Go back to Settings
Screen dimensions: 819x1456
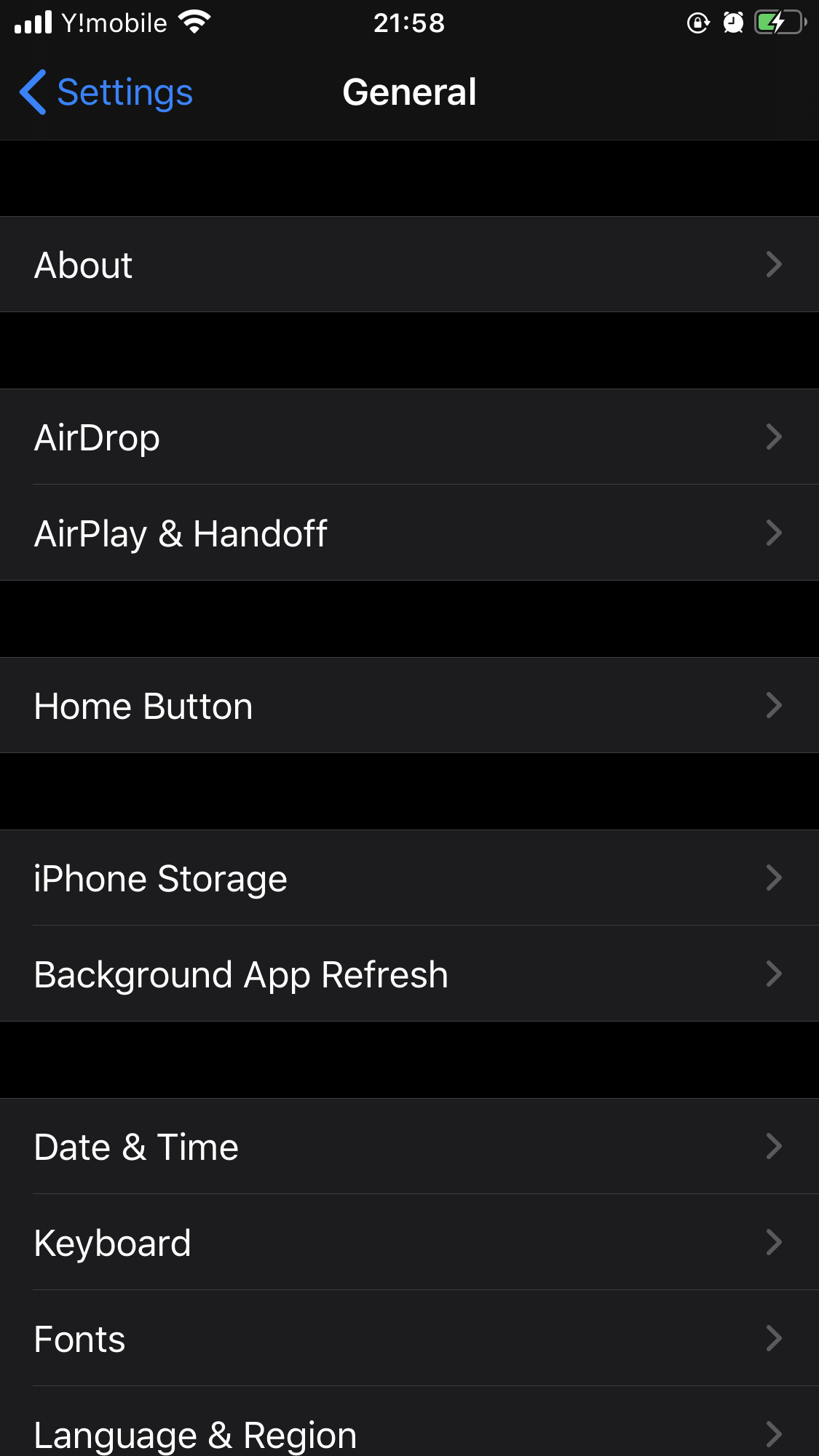106,92
